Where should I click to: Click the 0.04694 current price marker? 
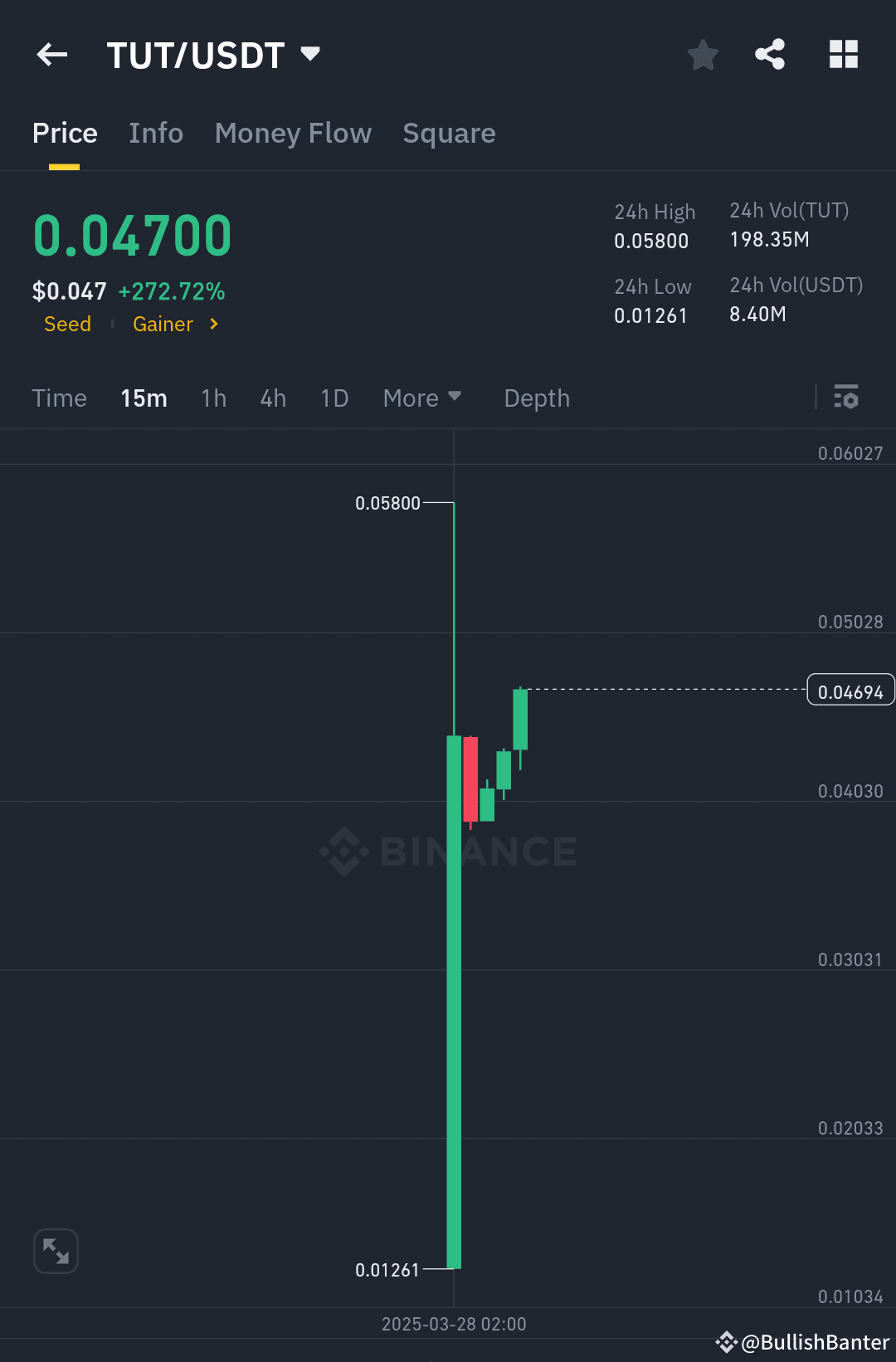(x=850, y=690)
